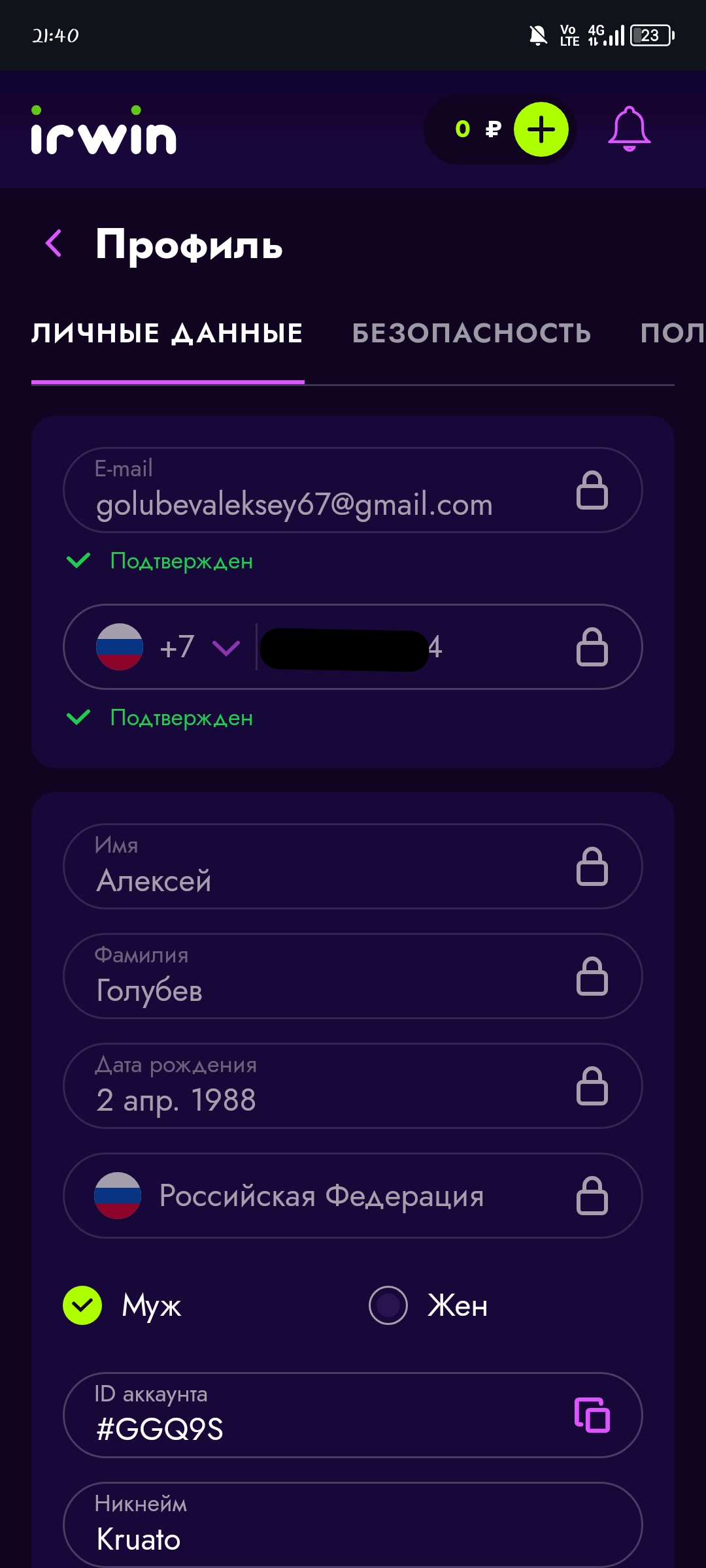The image size is (706, 1568).
Task: Tap the Дата рождения field
Action: click(353, 1086)
